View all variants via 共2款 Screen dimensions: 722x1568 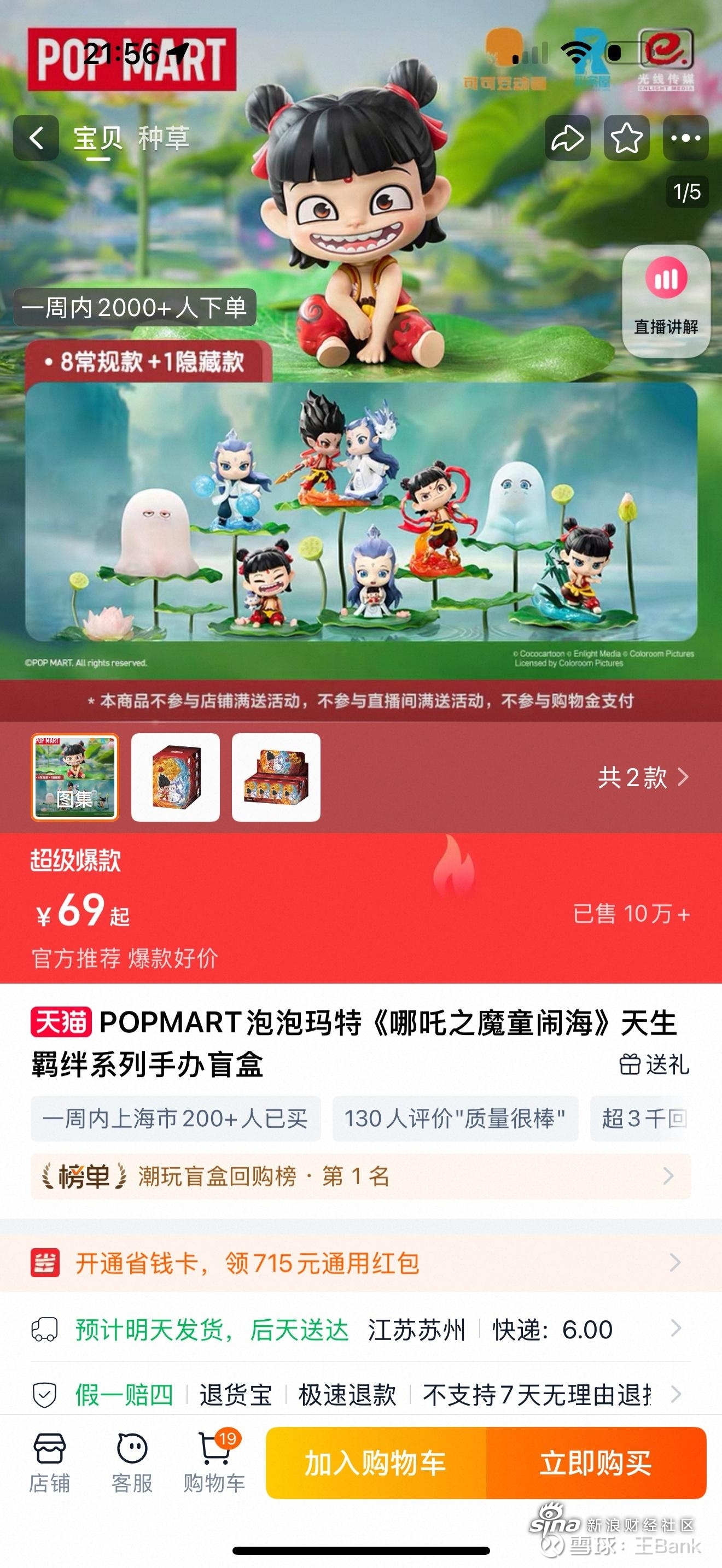(x=643, y=777)
